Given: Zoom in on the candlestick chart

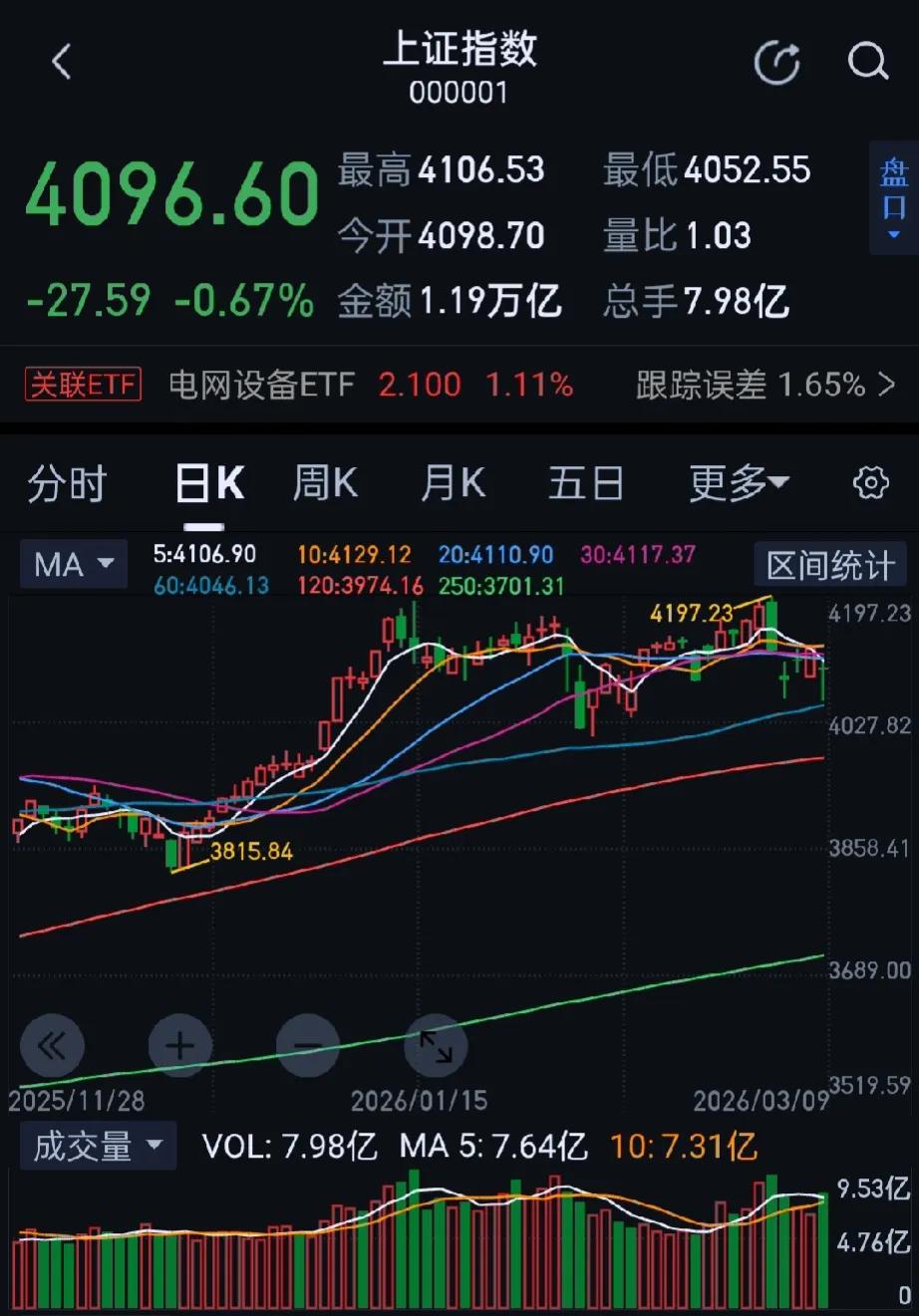Looking at the screenshot, I should [x=179, y=1046].
